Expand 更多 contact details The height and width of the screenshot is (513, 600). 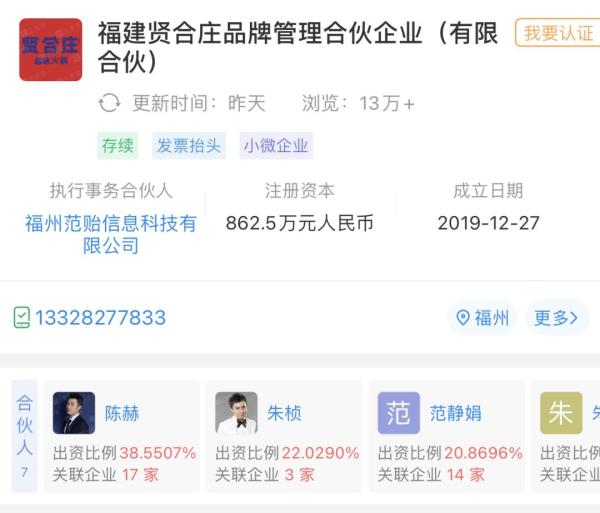[x=556, y=318]
